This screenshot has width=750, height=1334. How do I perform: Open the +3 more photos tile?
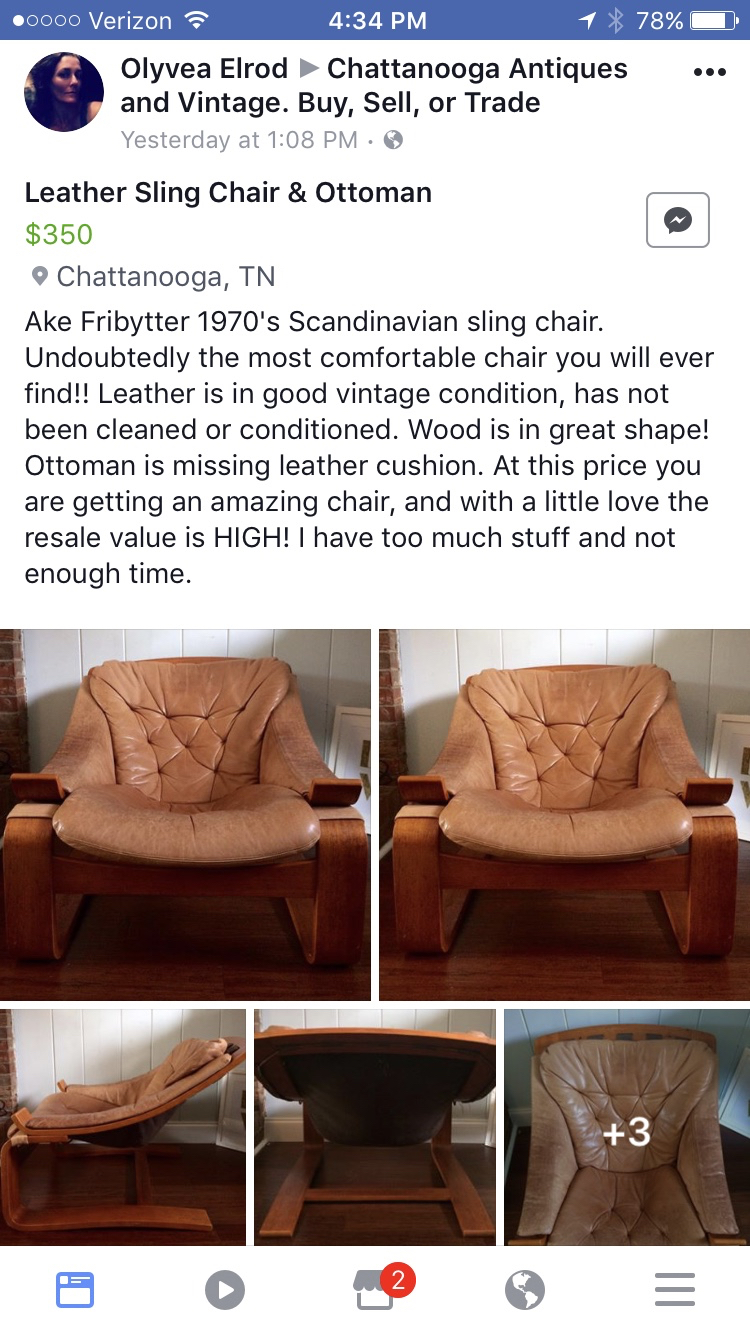point(626,1126)
